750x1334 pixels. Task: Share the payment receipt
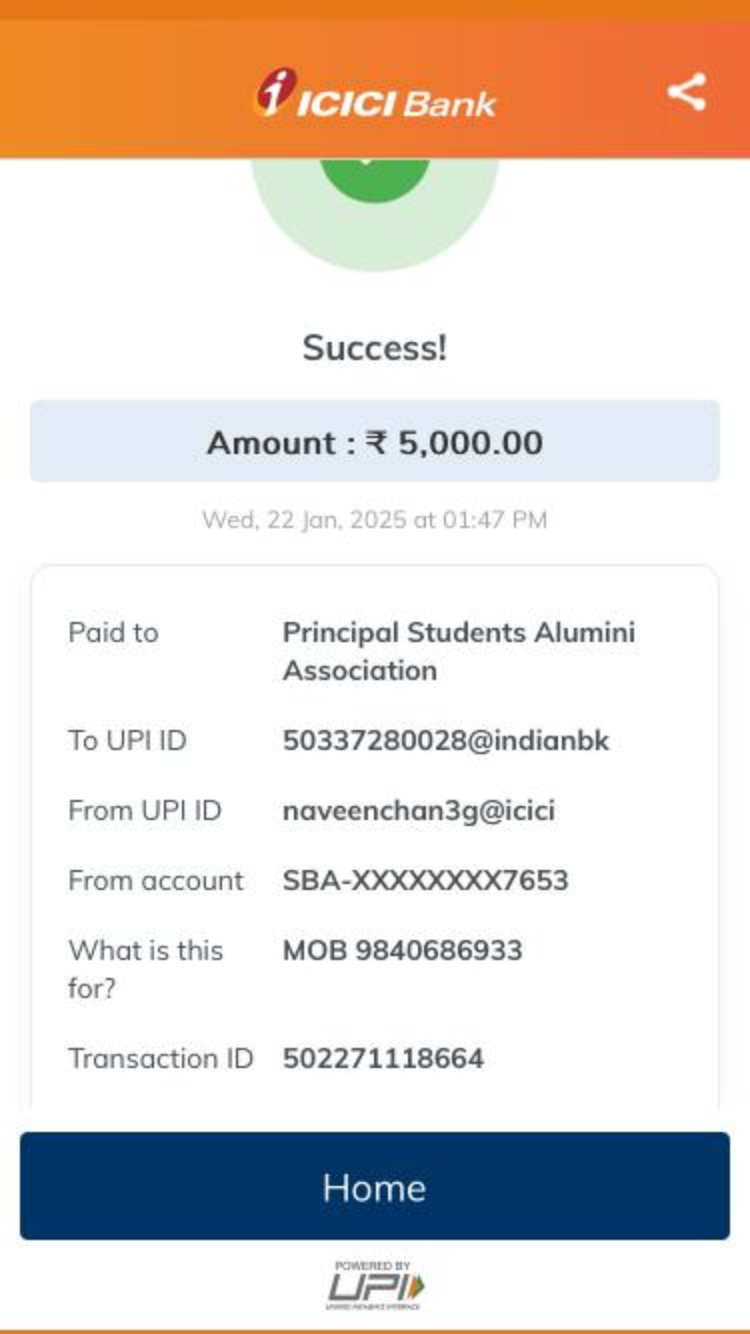pyautogui.click(x=687, y=92)
